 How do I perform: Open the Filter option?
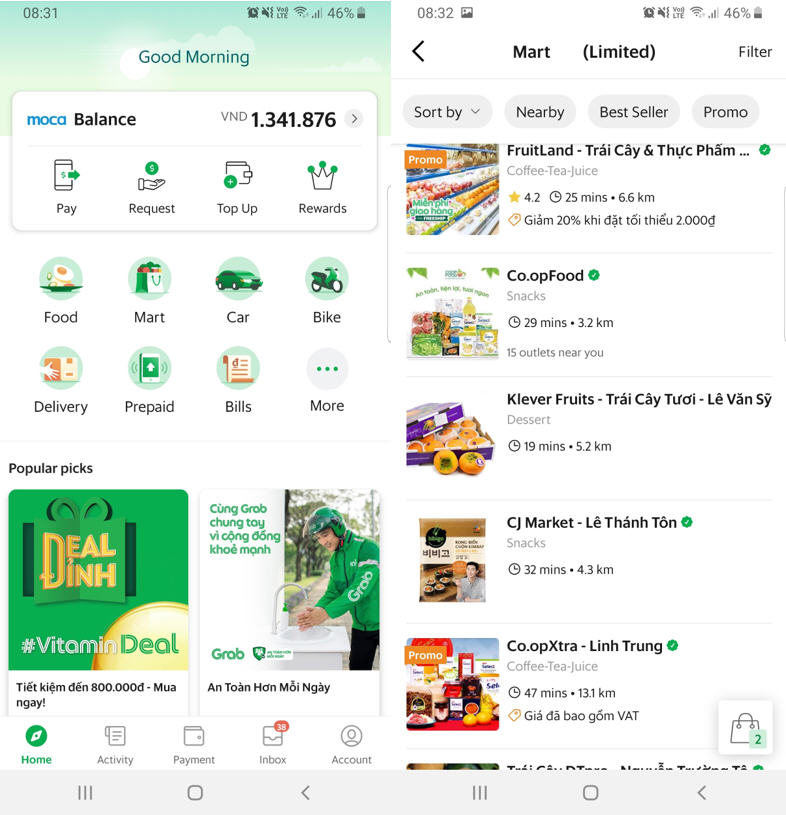pos(754,52)
